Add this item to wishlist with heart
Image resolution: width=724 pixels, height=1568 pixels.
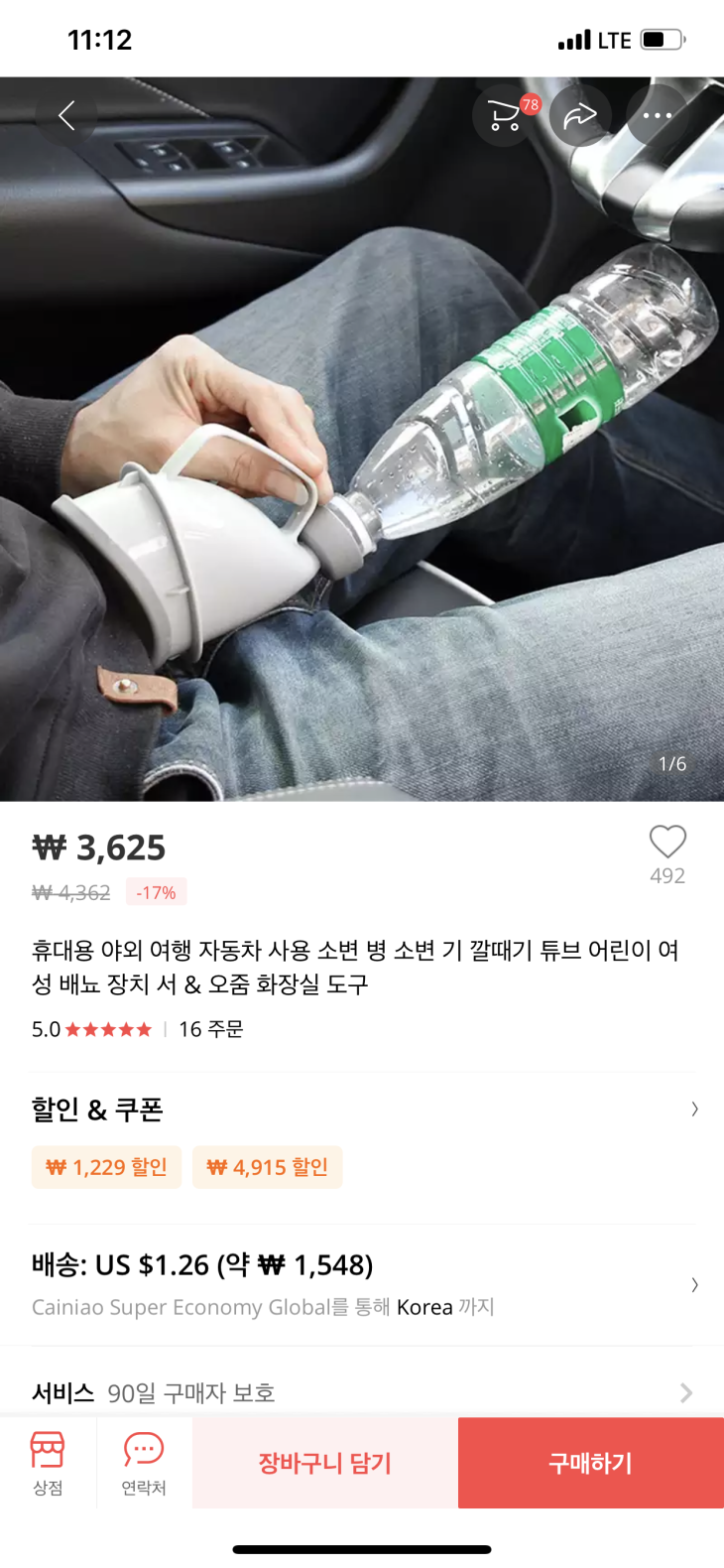click(667, 843)
